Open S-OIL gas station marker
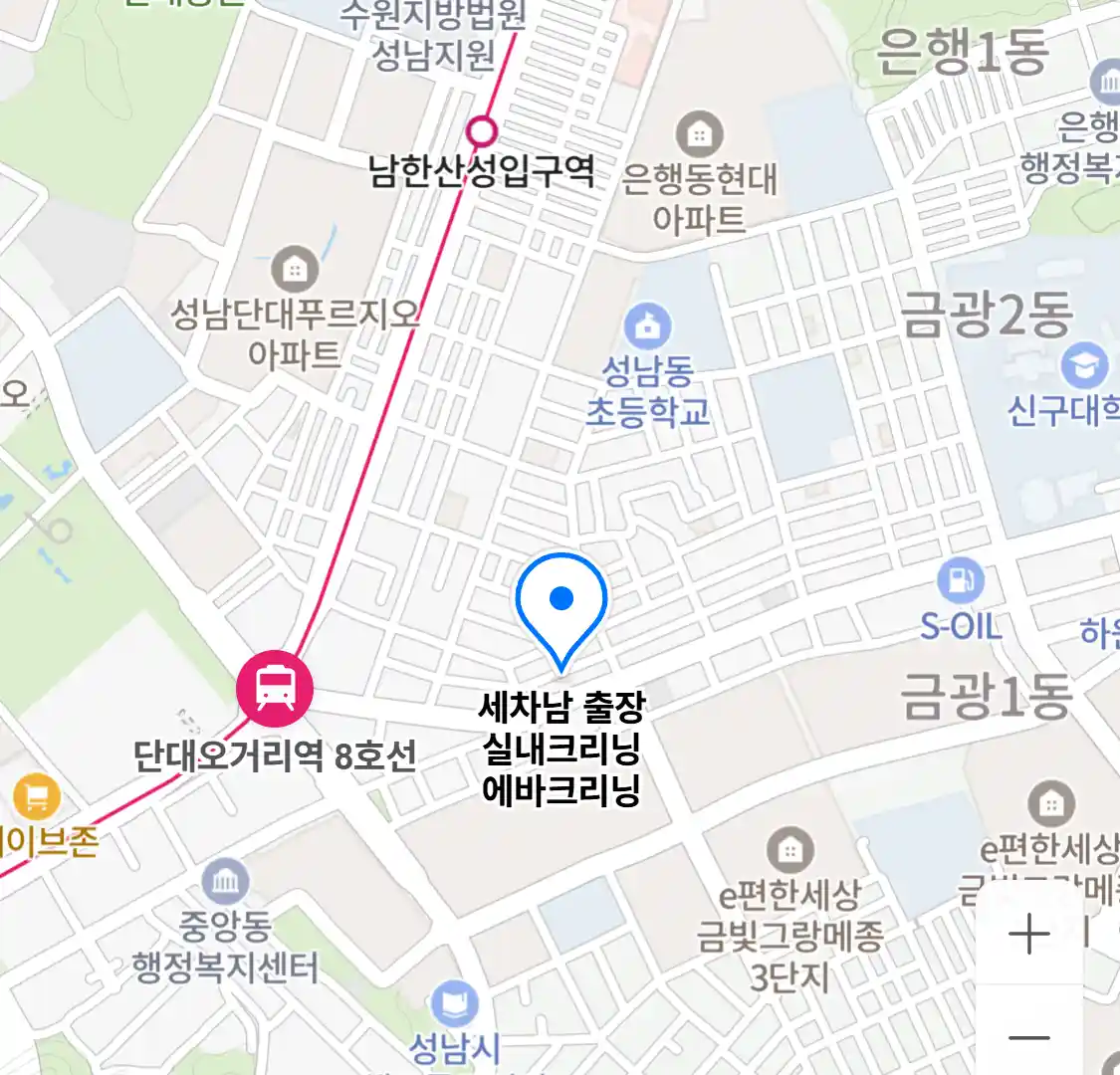The image size is (1120, 1075). coord(960,580)
